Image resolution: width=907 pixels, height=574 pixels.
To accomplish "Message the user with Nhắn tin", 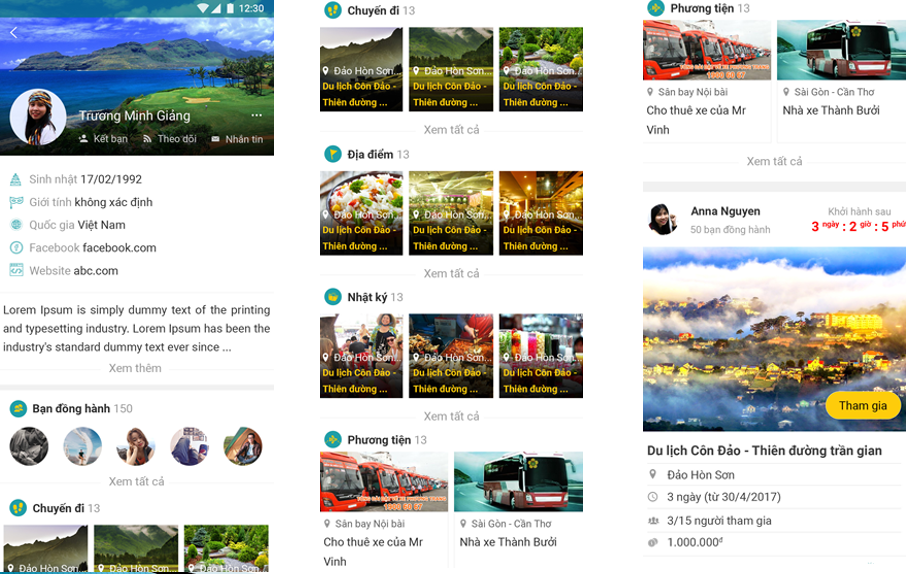I will pyautogui.click(x=236, y=139).
